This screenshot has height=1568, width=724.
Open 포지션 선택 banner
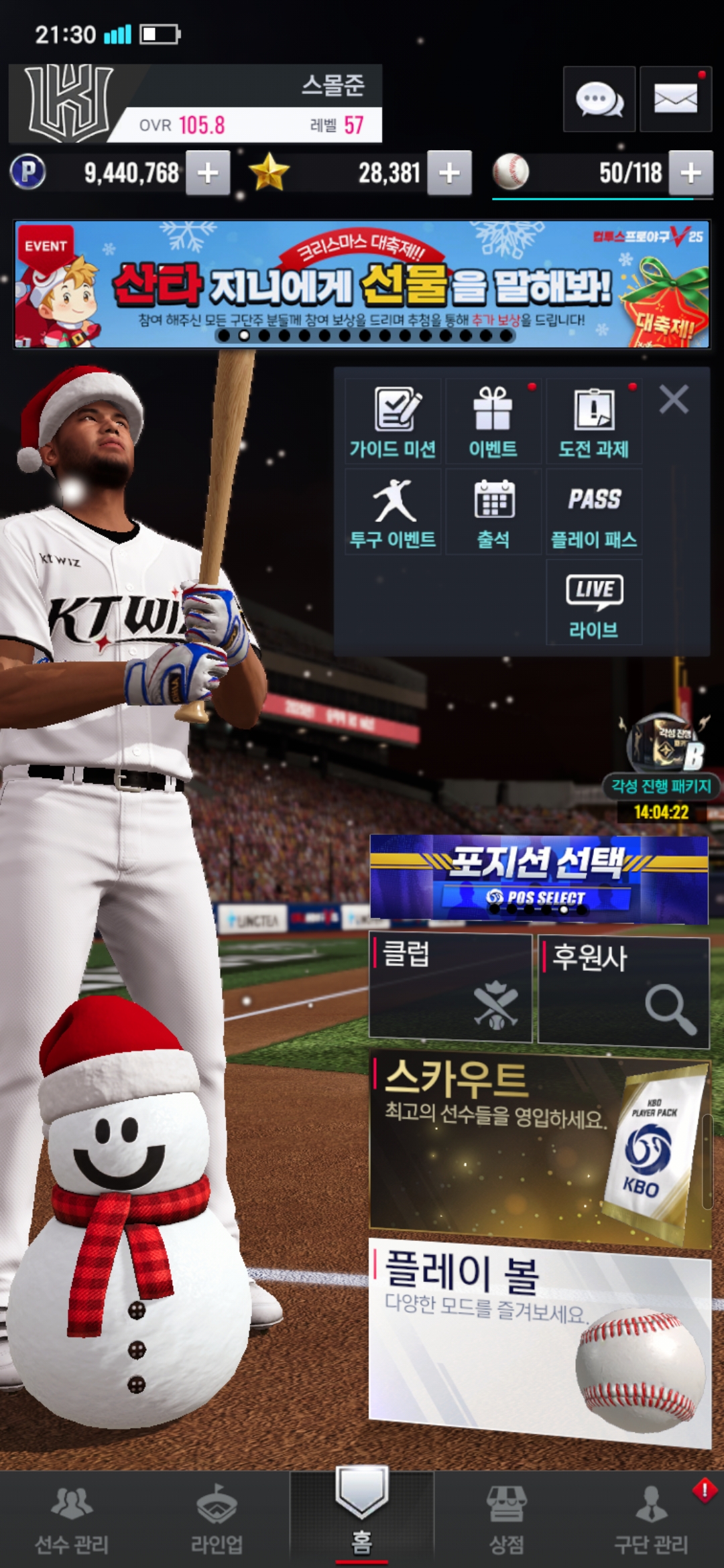pos(539,879)
